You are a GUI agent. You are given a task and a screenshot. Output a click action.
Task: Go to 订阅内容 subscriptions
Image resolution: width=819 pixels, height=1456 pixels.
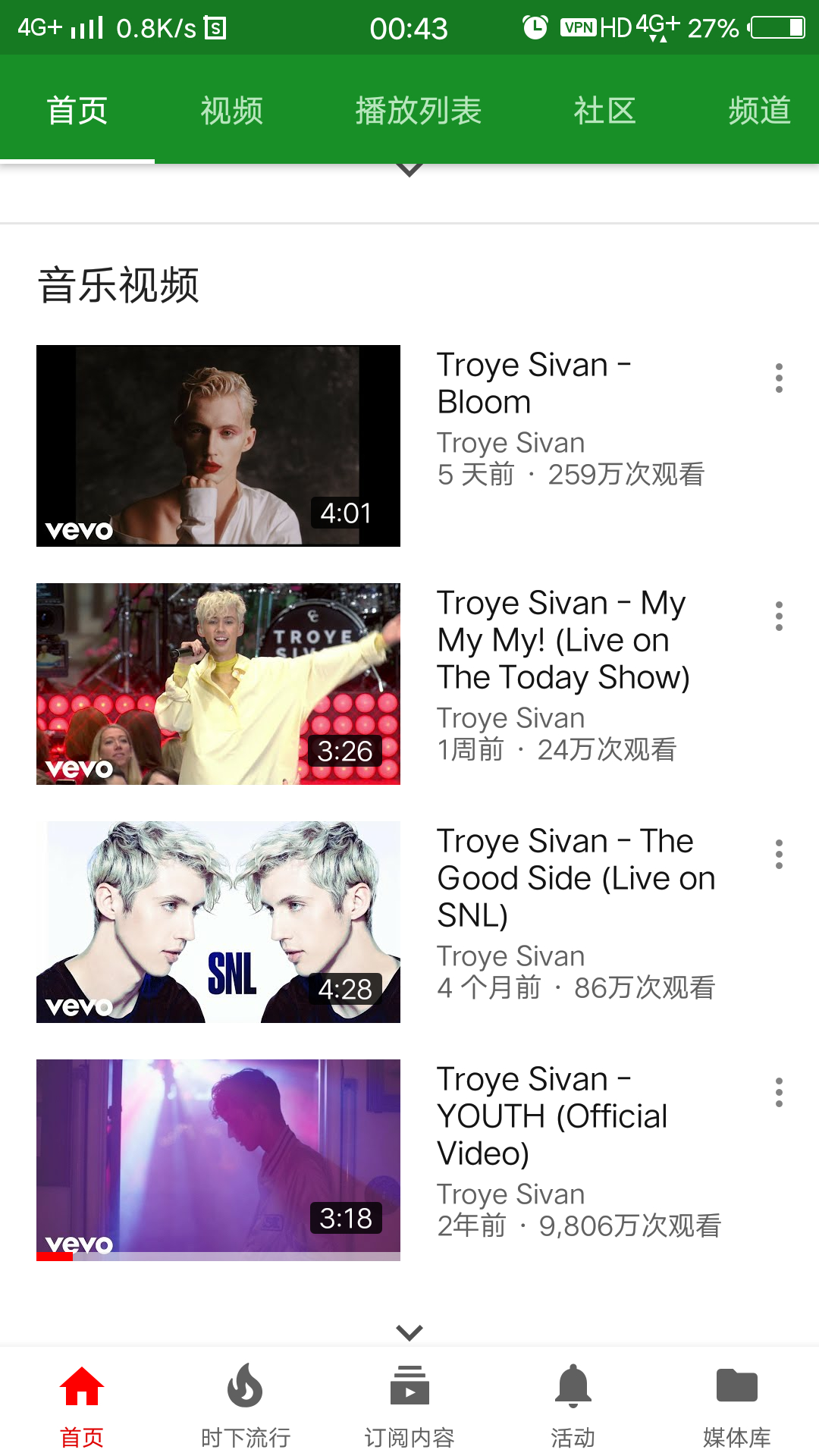pos(409,1403)
